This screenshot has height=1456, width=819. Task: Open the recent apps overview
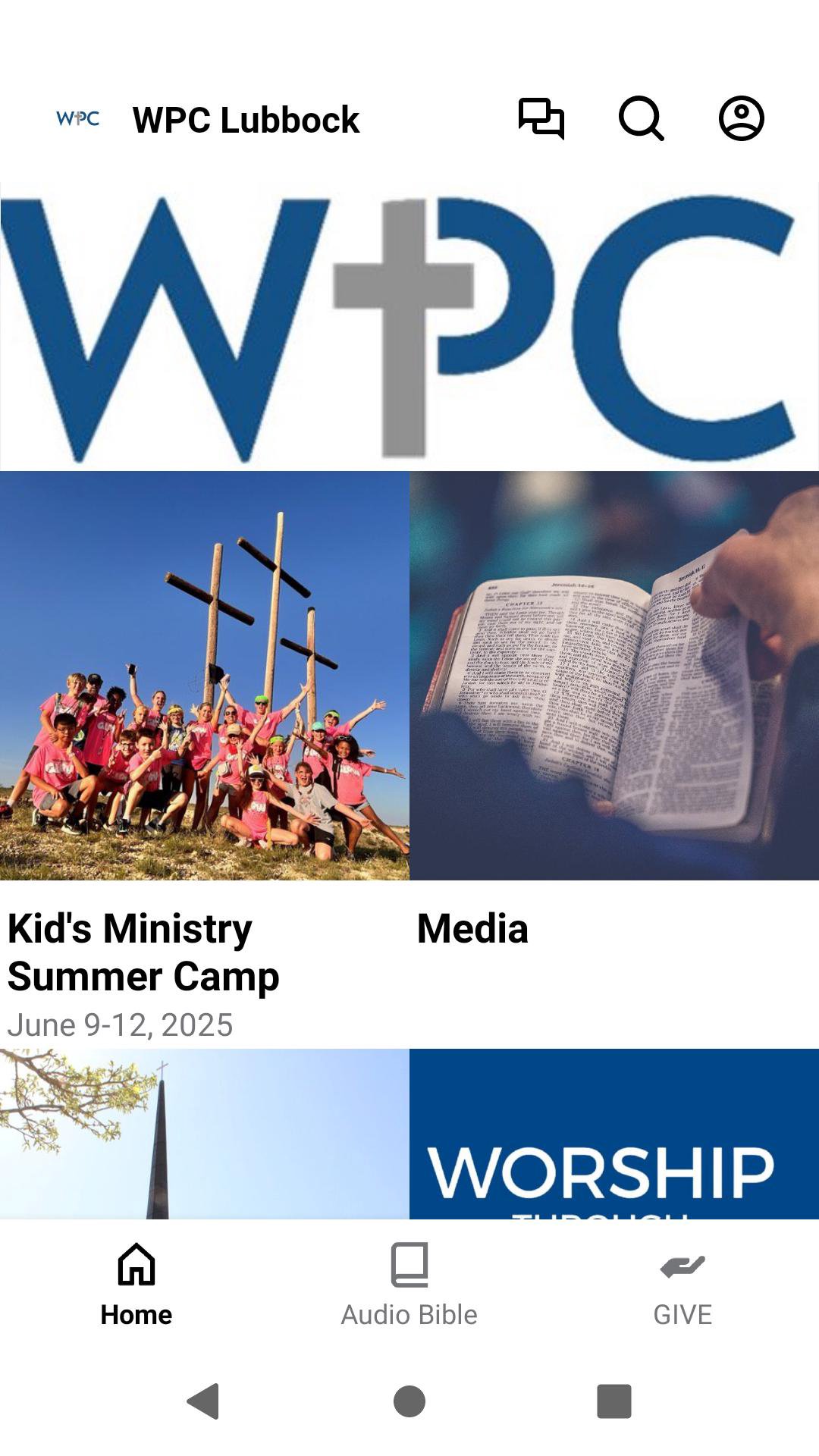pyautogui.click(x=614, y=1401)
